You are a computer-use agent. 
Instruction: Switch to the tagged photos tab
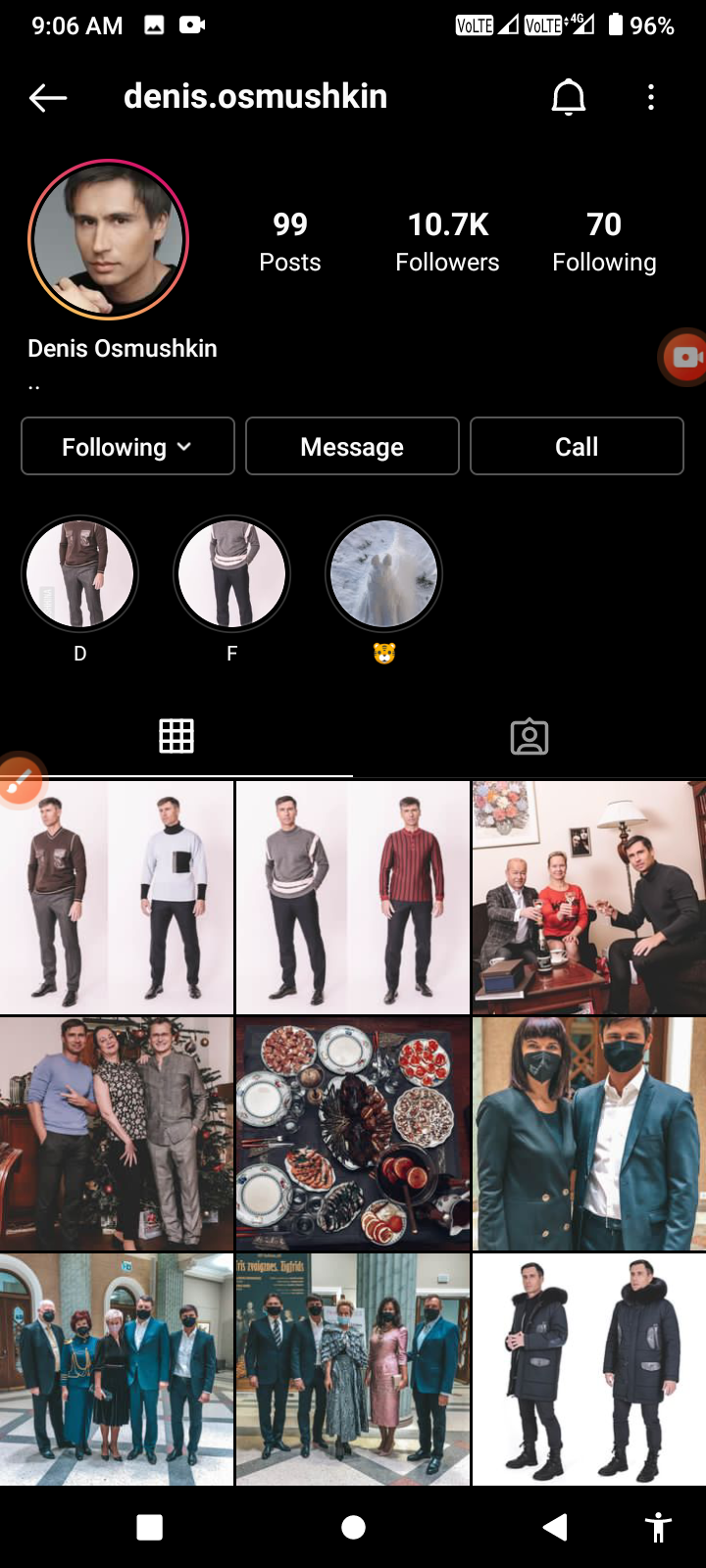(529, 736)
